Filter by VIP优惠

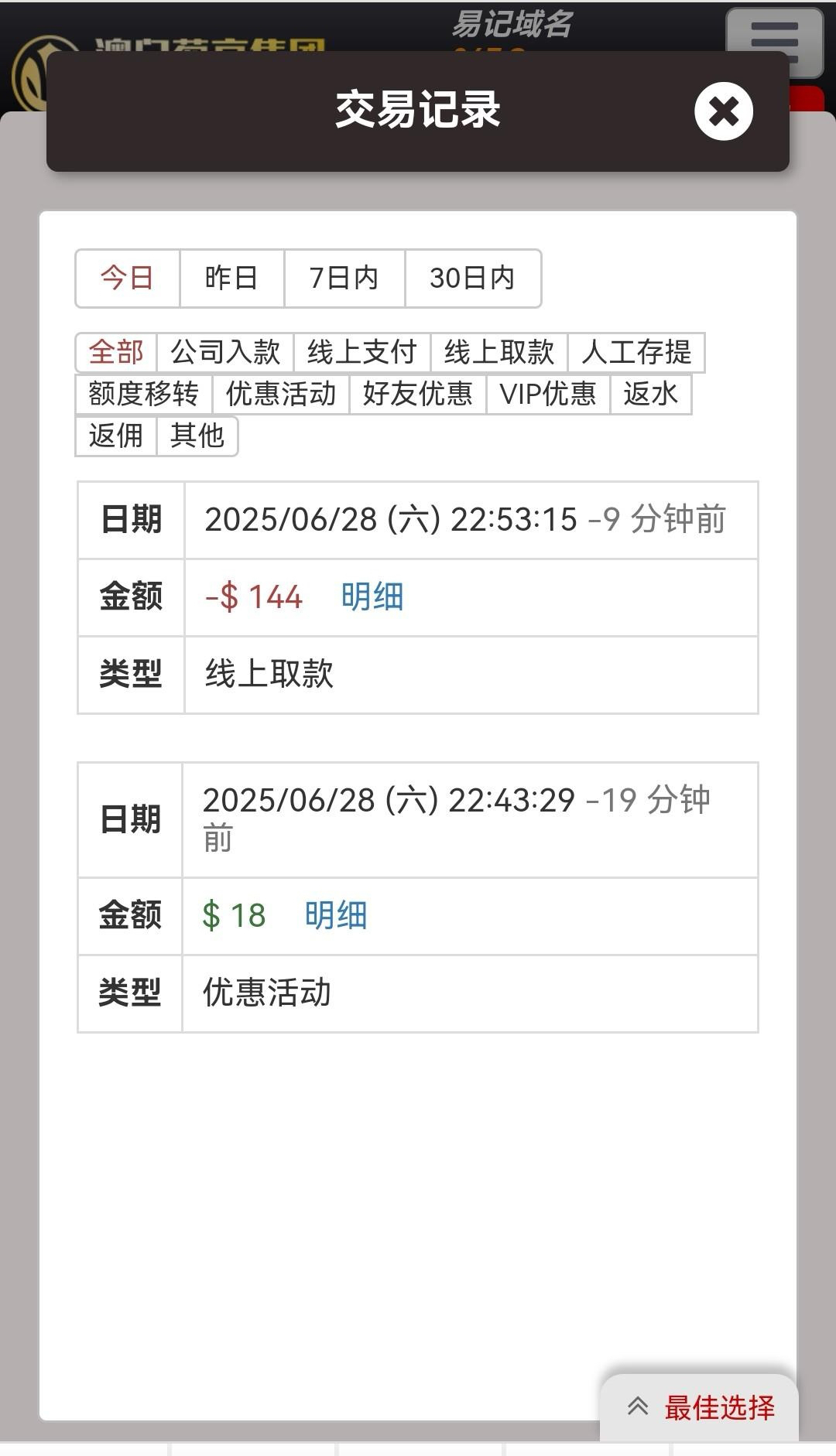coord(548,395)
